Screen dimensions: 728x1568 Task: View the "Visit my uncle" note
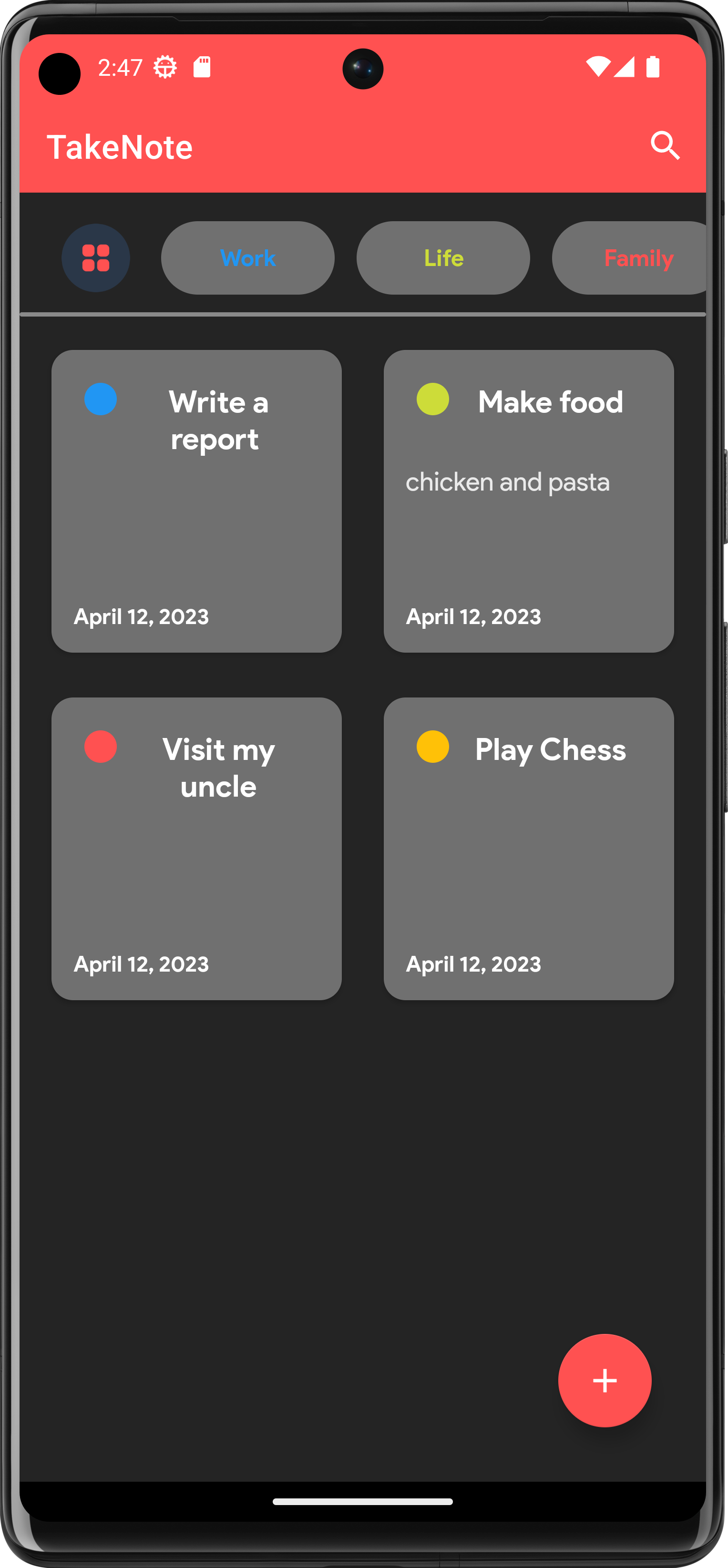[x=196, y=849]
